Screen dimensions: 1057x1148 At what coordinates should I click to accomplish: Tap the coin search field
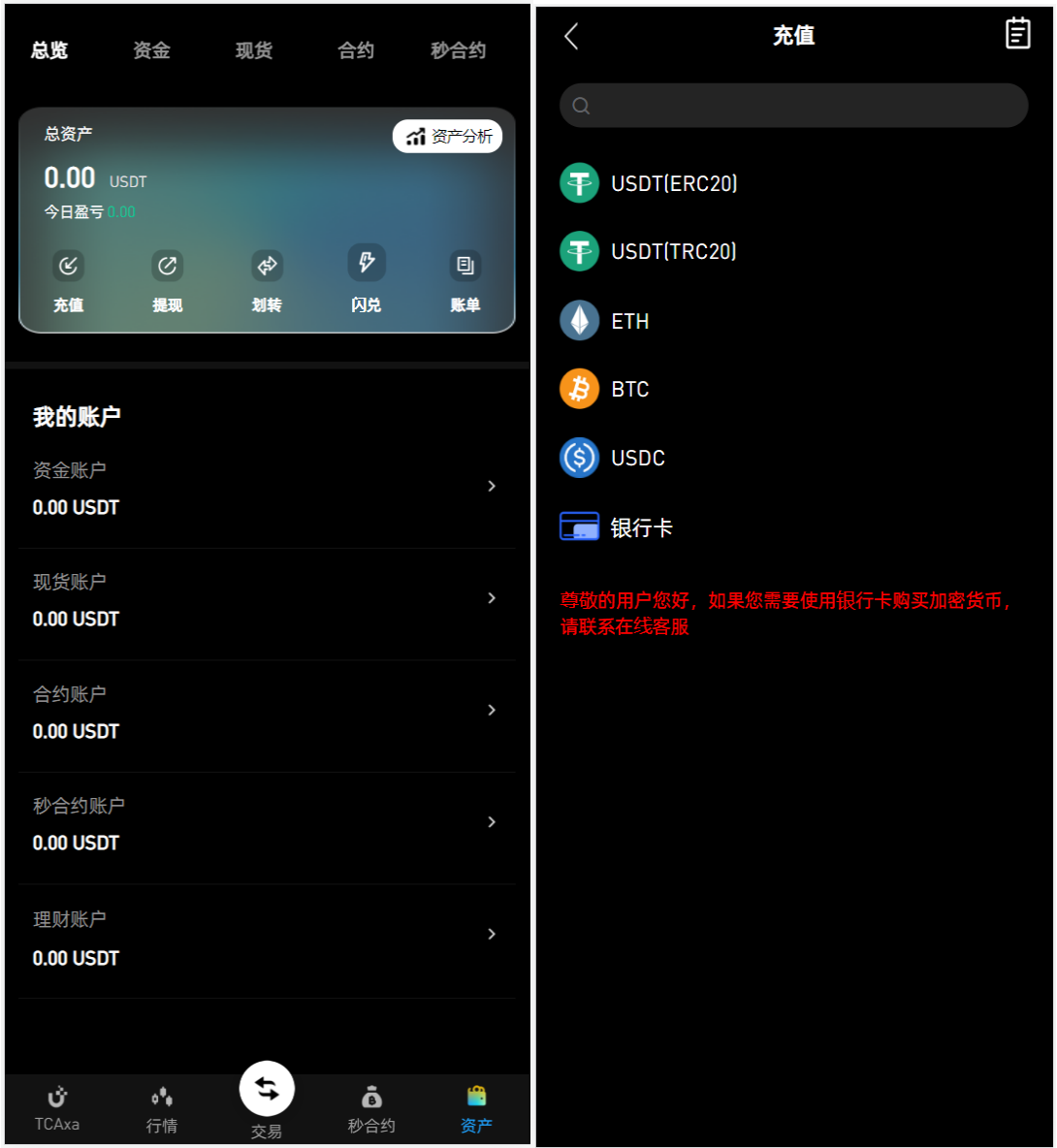[x=793, y=106]
